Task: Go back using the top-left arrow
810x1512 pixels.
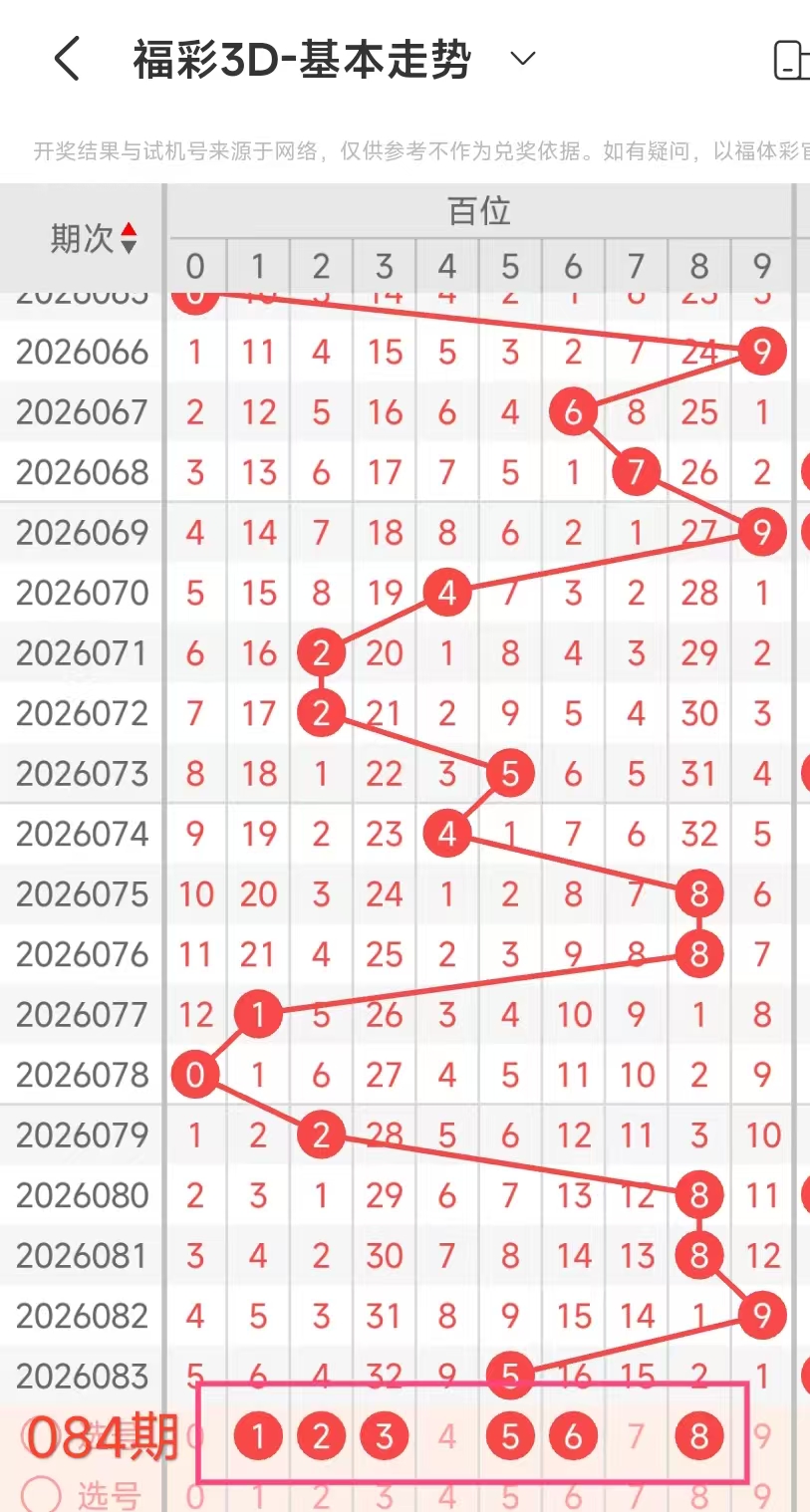Action: click(x=67, y=60)
